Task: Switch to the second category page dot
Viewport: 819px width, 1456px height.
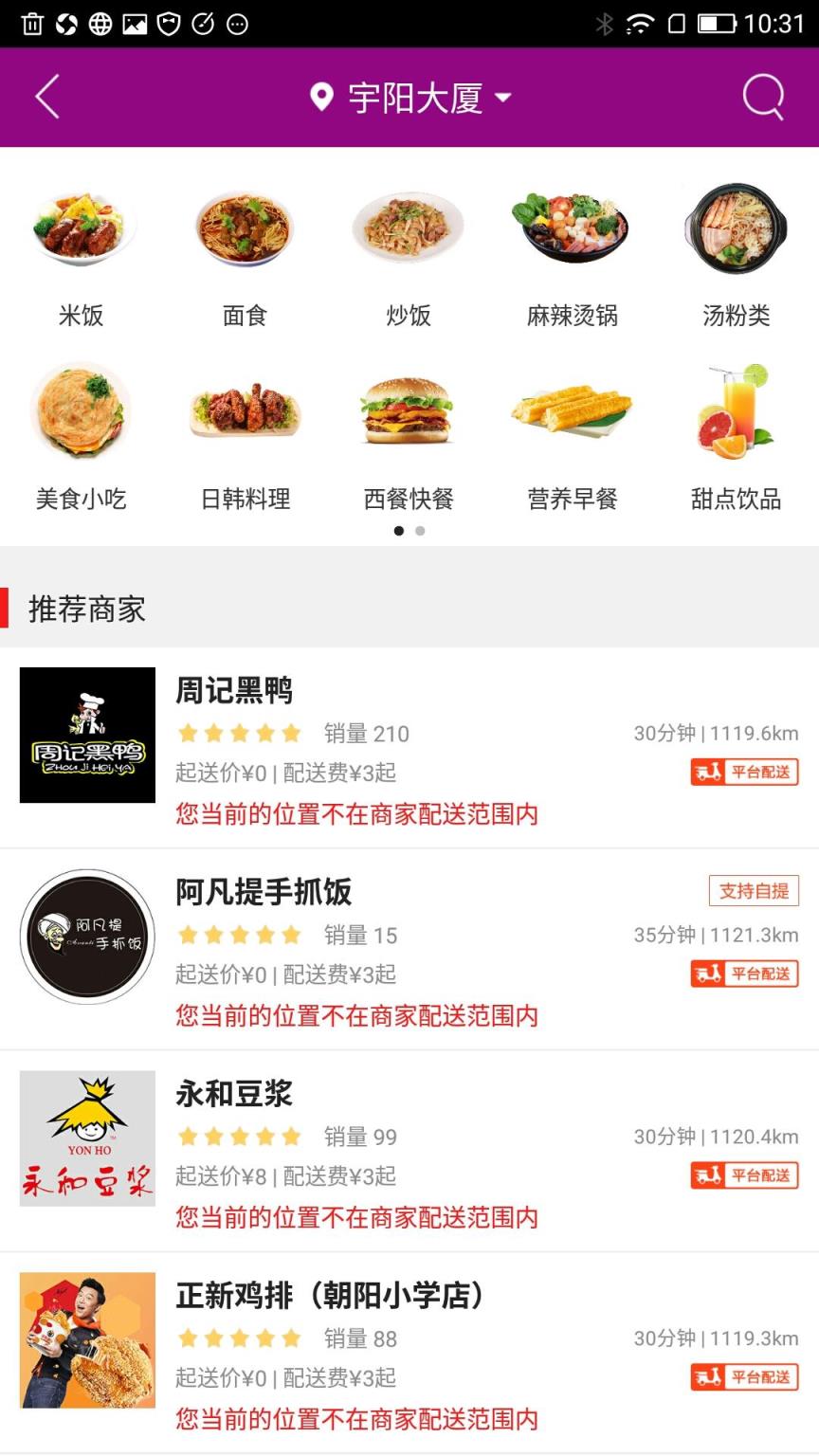Action: [420, 532]
